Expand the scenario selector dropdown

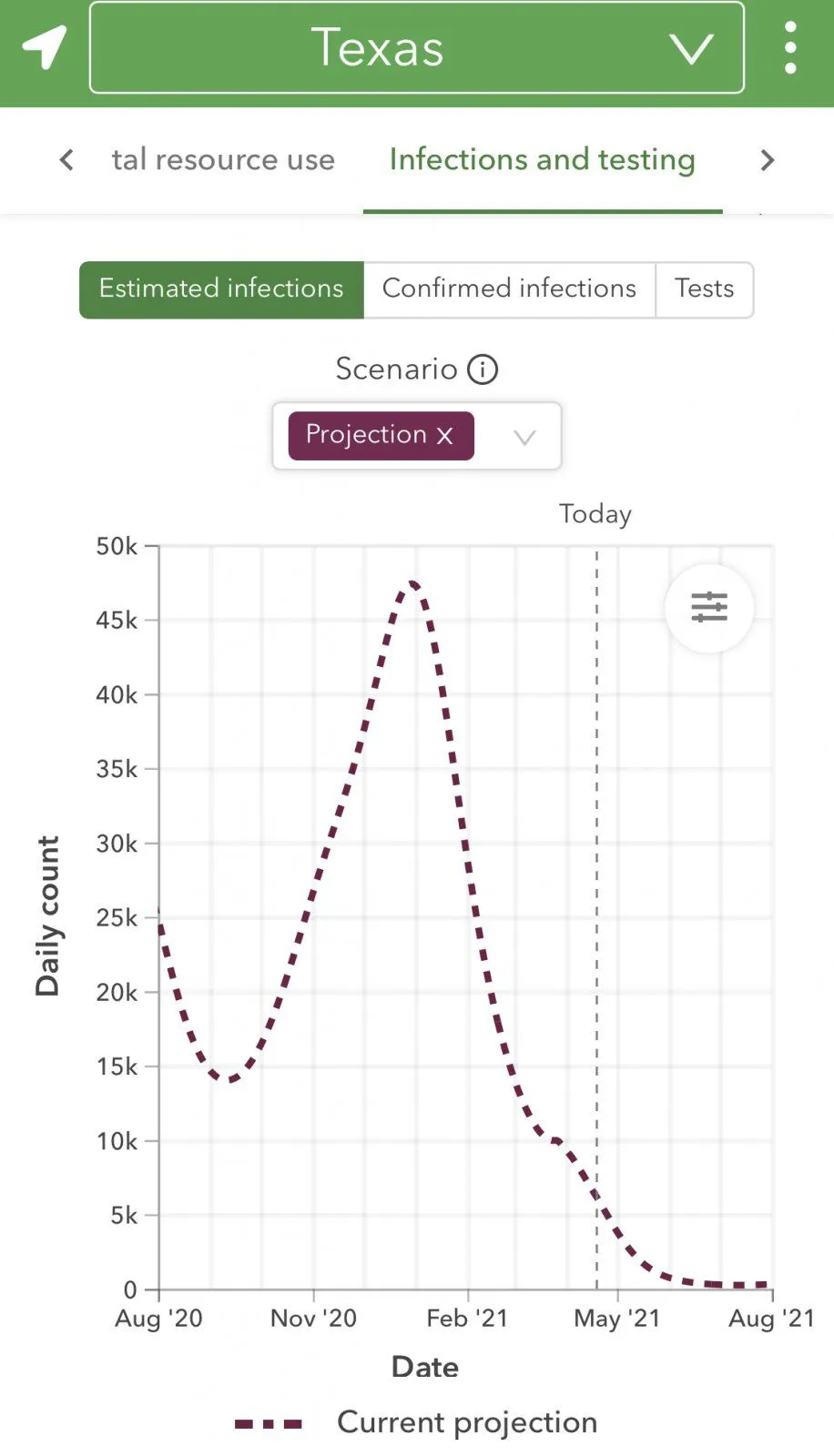[x=524, y=437]
